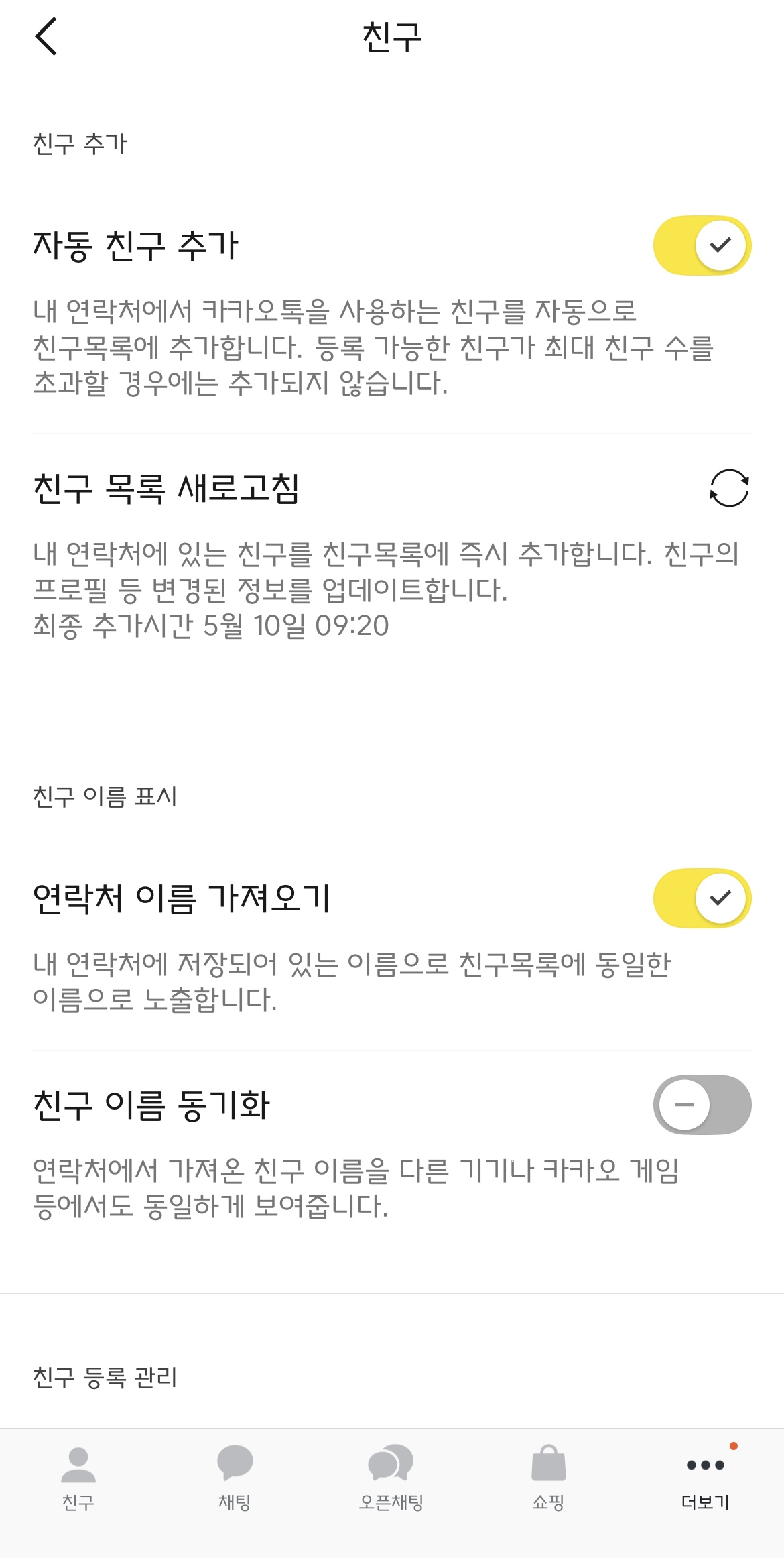The image size is (784, 1558).
Task: Tap the 친구 screen title
Action: pyautogui.click(x=392, y=38)
